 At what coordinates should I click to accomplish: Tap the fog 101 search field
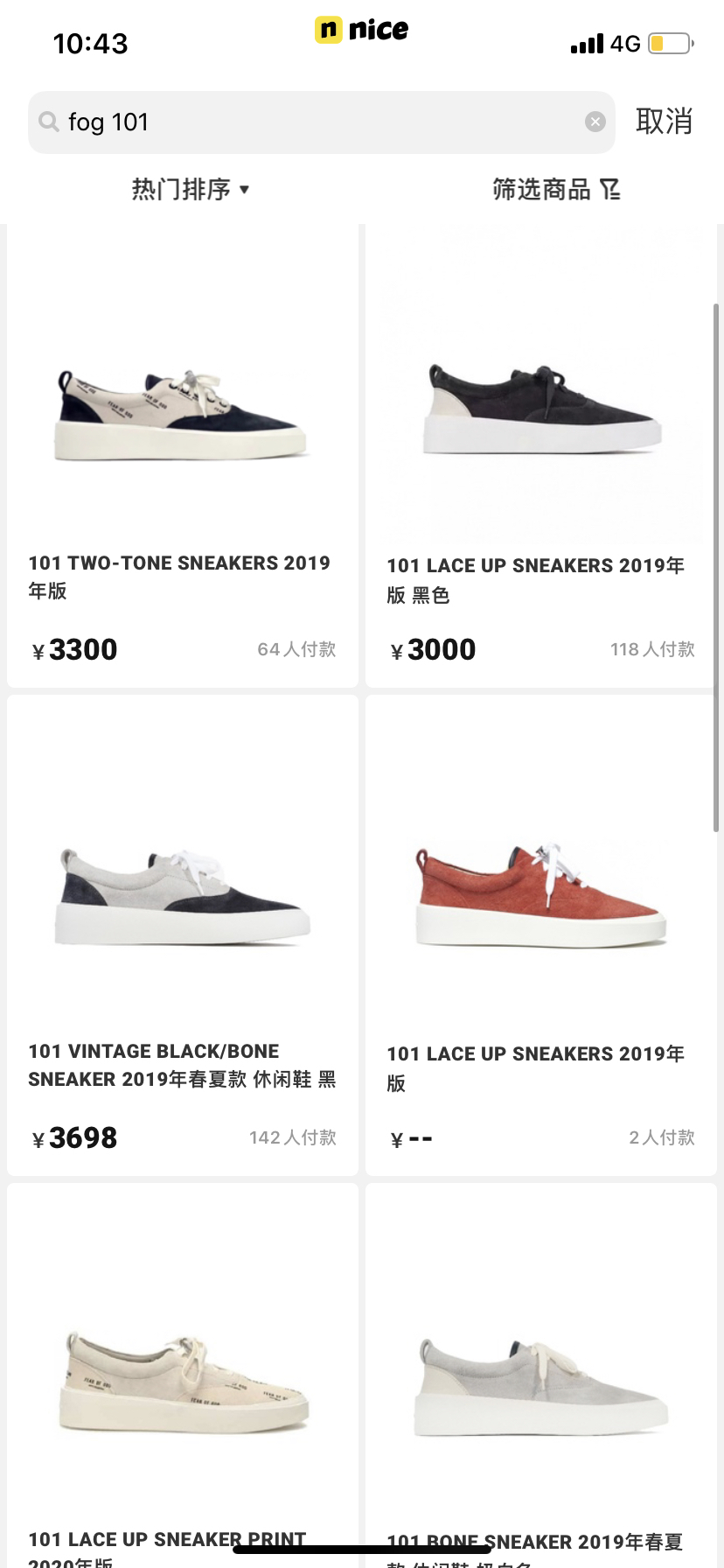point(315,122)
